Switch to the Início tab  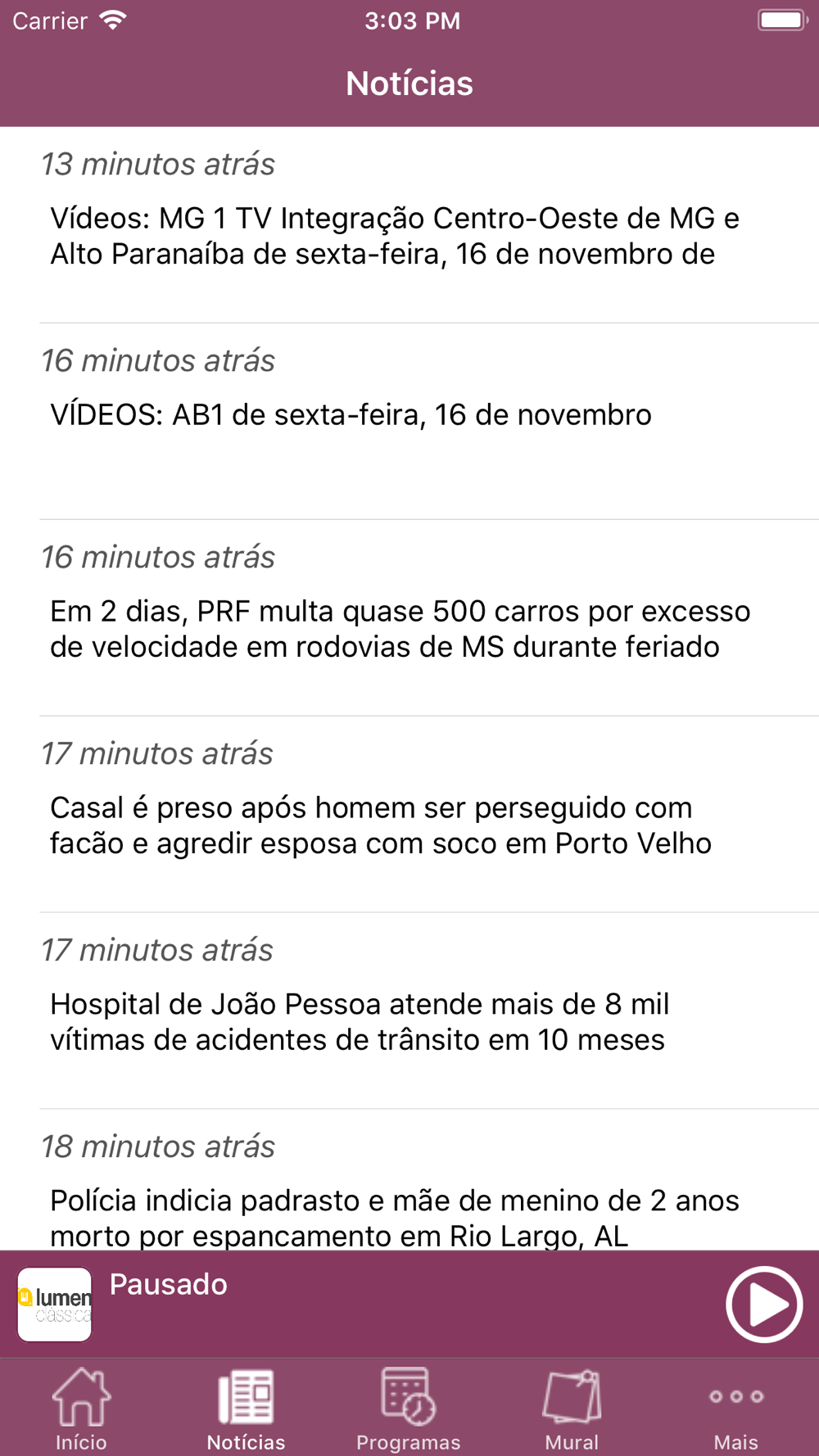click(81, 1408)
